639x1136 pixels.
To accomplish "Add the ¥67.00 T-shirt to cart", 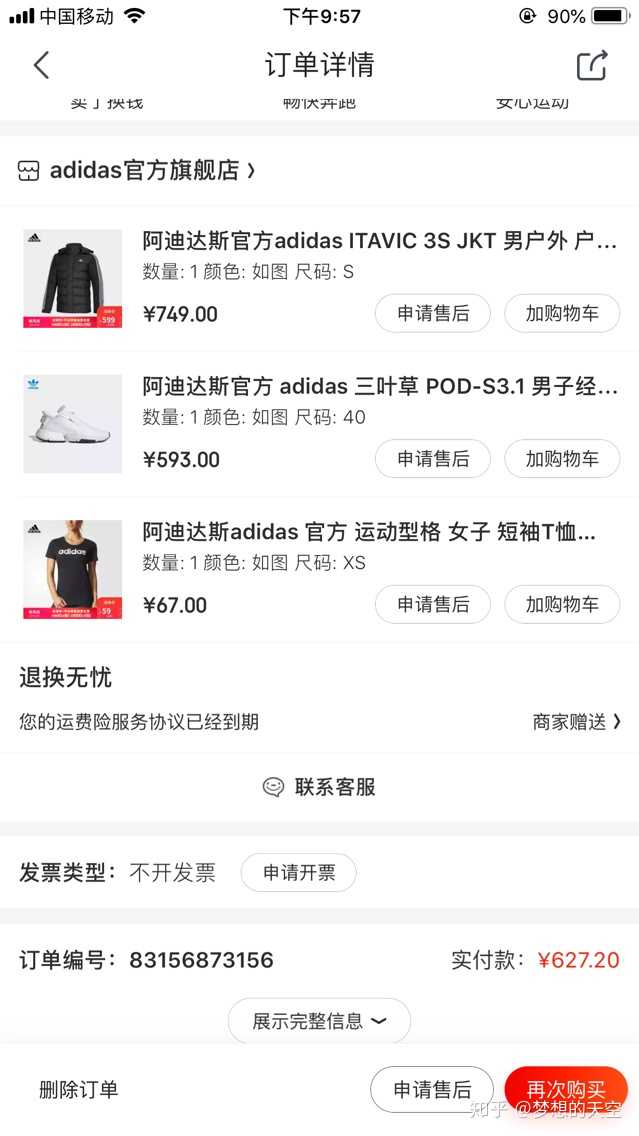I will coord(562,605).
